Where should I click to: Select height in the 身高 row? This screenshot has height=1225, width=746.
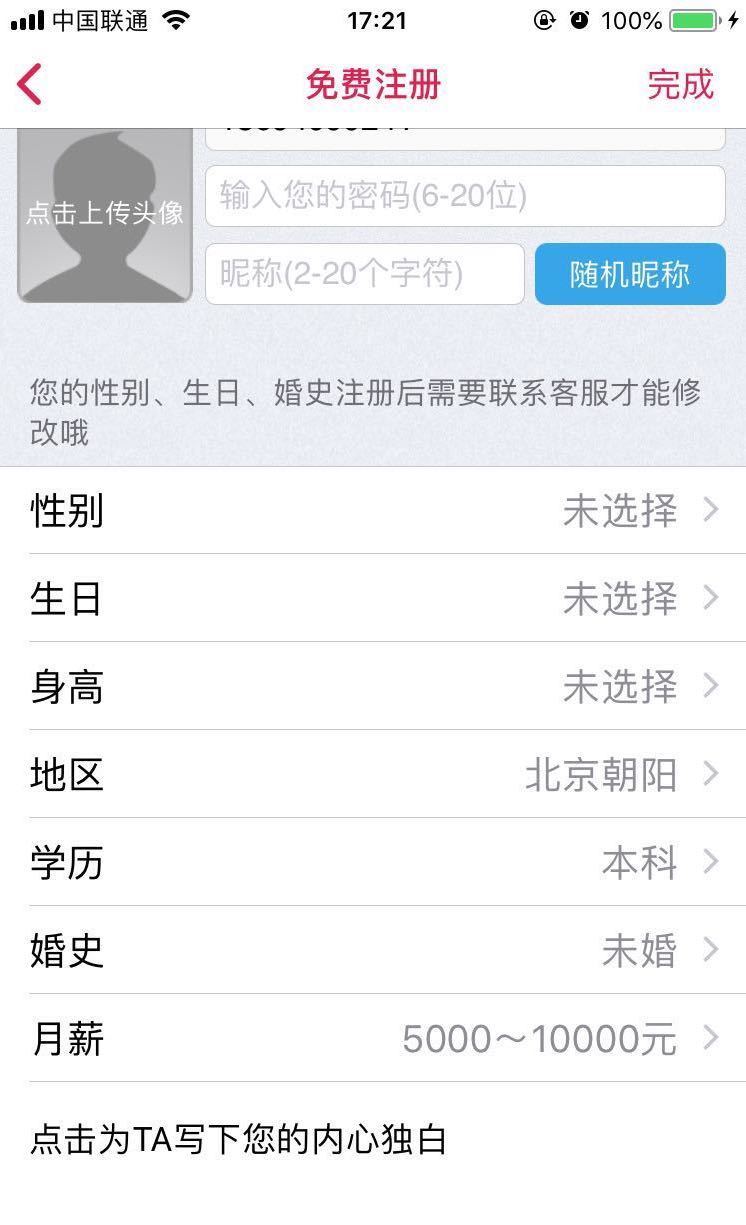tap(373, 687)
